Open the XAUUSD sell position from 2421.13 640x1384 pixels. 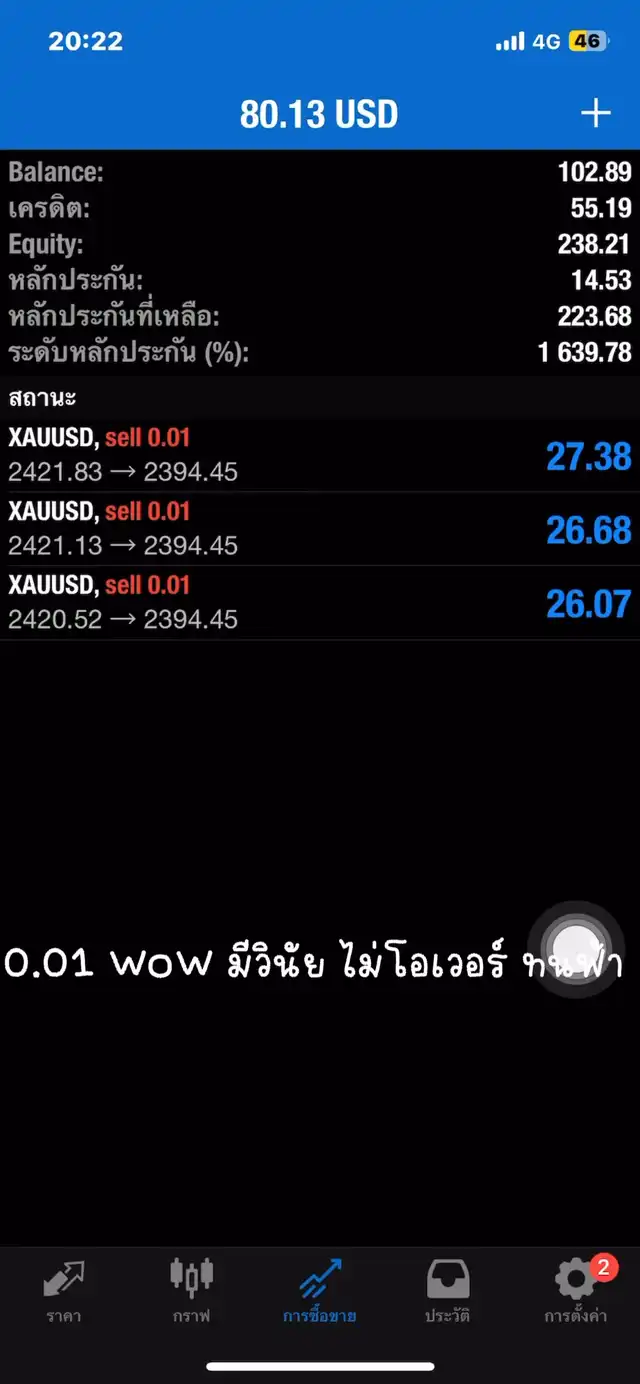320,529
